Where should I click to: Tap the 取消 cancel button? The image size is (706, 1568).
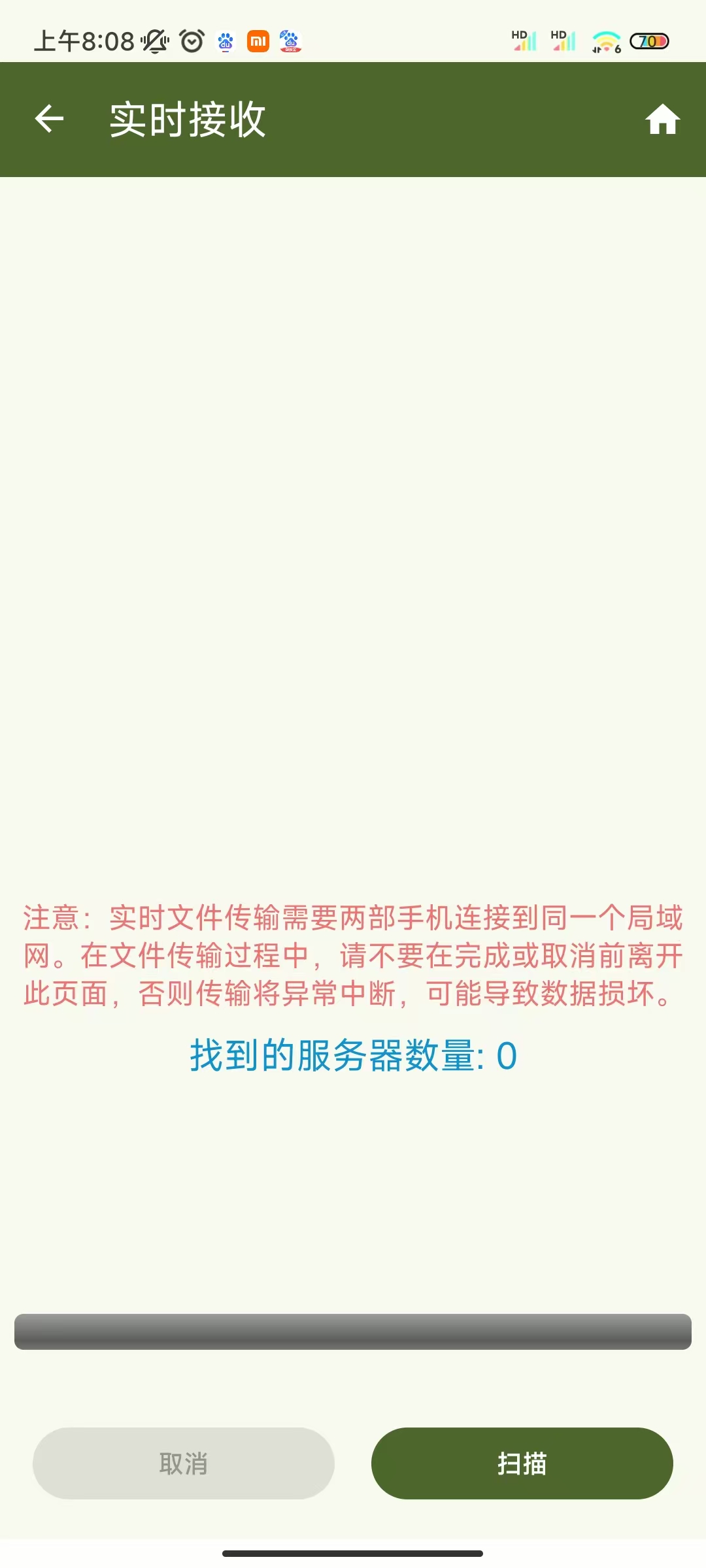pyautogui.click(x=184, y=1463)
